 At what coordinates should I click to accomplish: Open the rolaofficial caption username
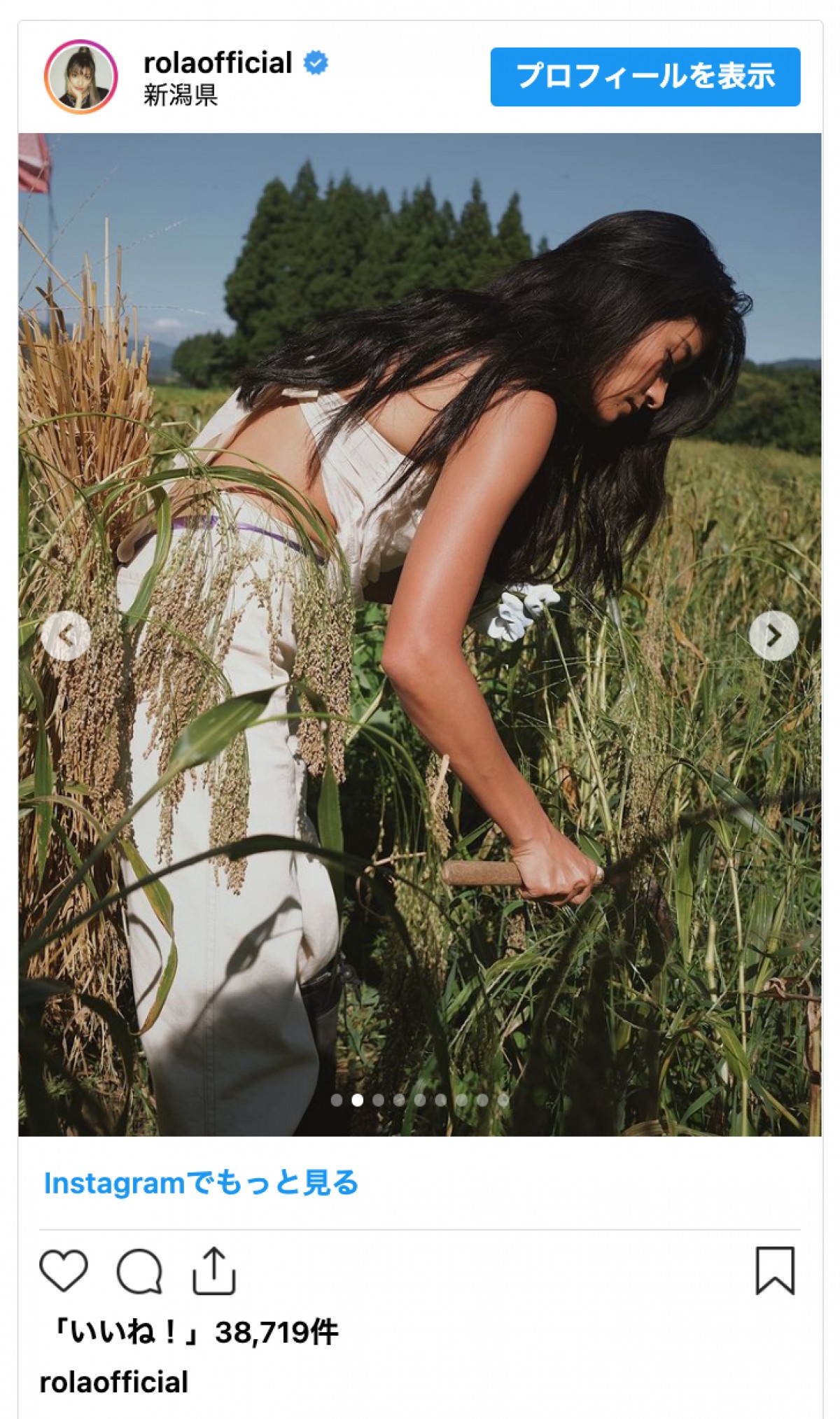click(113, 1383)
